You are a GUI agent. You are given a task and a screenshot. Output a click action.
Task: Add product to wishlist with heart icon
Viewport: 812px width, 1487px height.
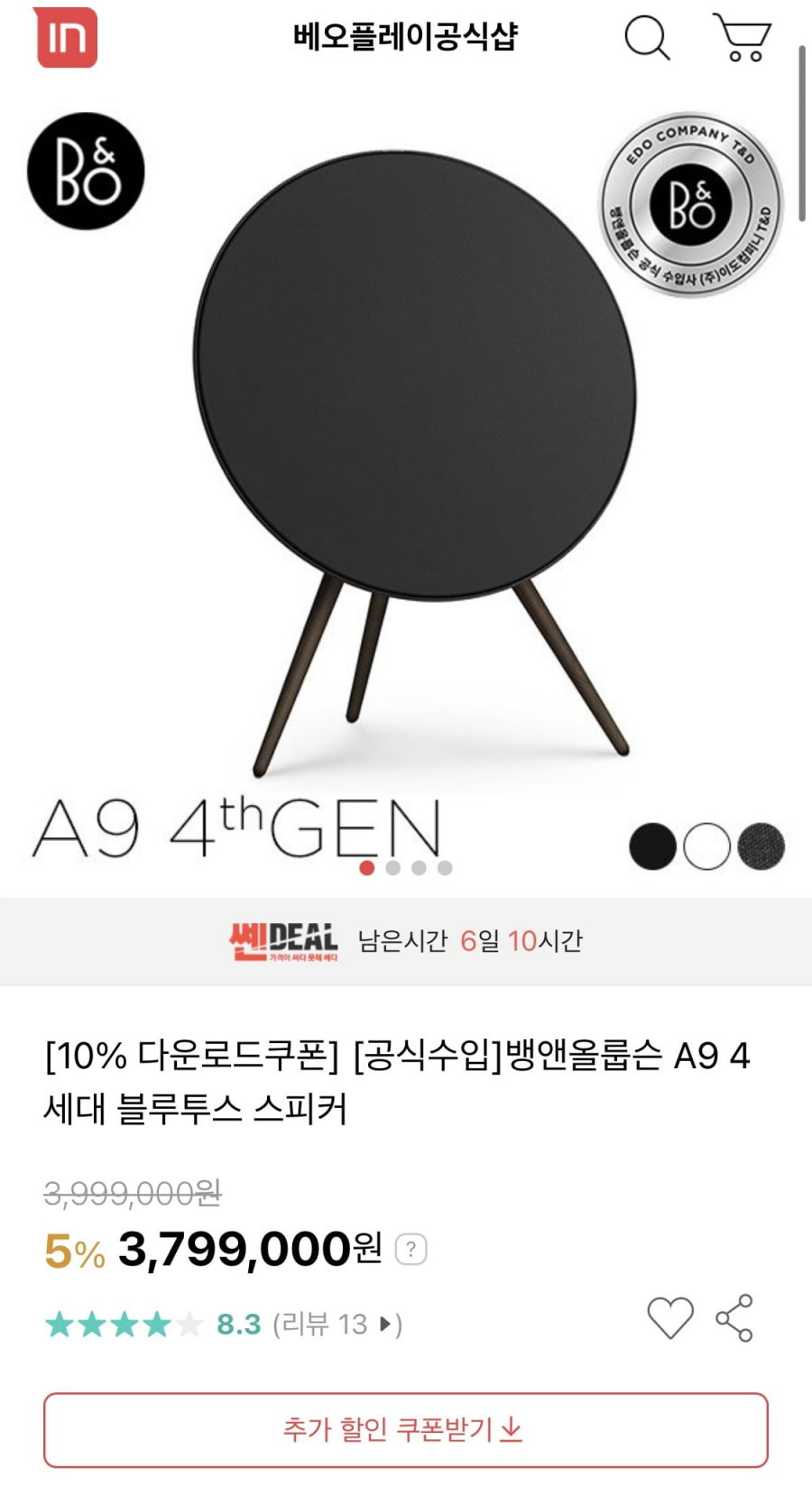pos(670,1318)
